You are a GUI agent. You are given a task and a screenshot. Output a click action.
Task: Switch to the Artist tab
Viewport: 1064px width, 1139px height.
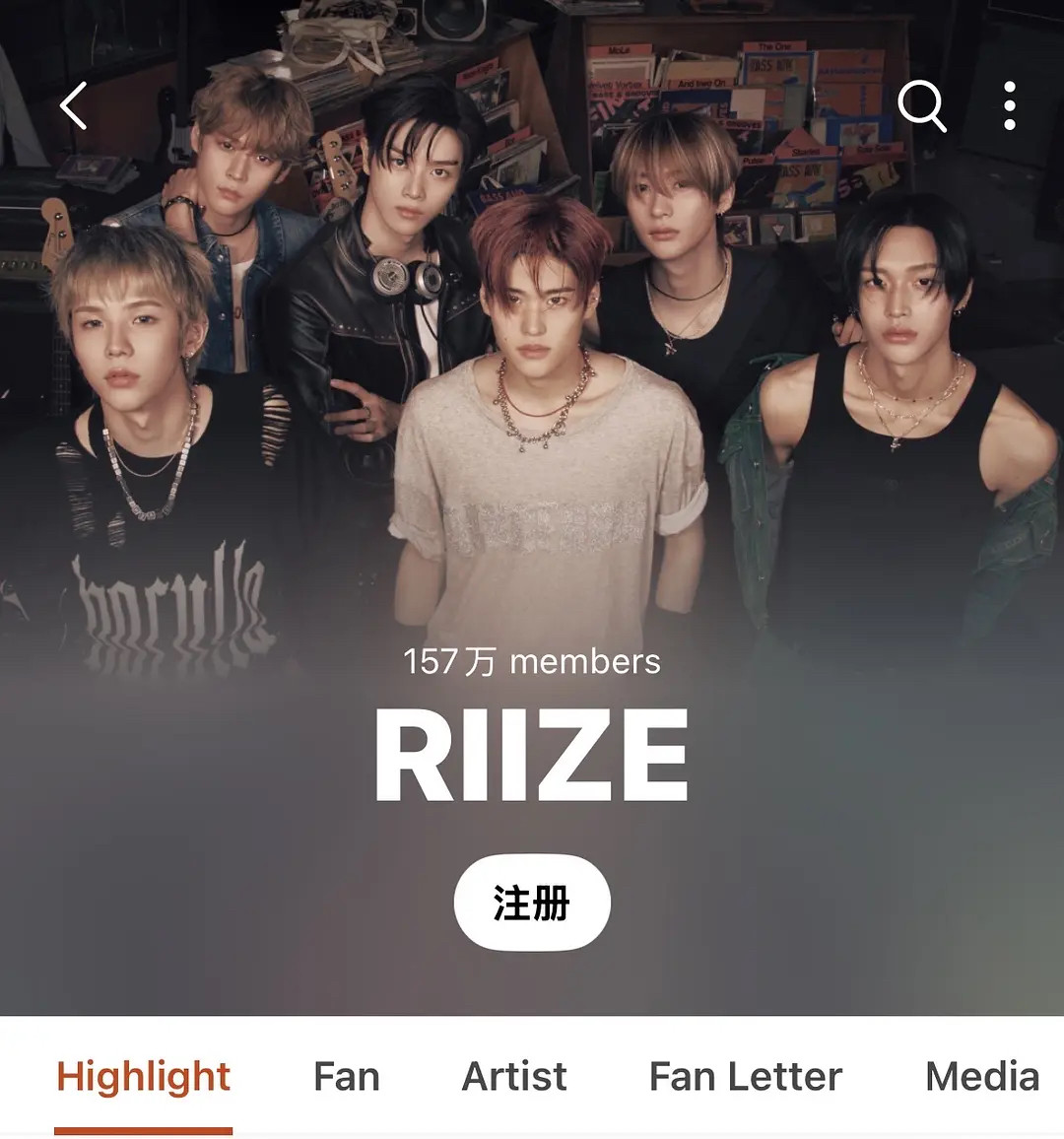click(x=514, y=1077)
